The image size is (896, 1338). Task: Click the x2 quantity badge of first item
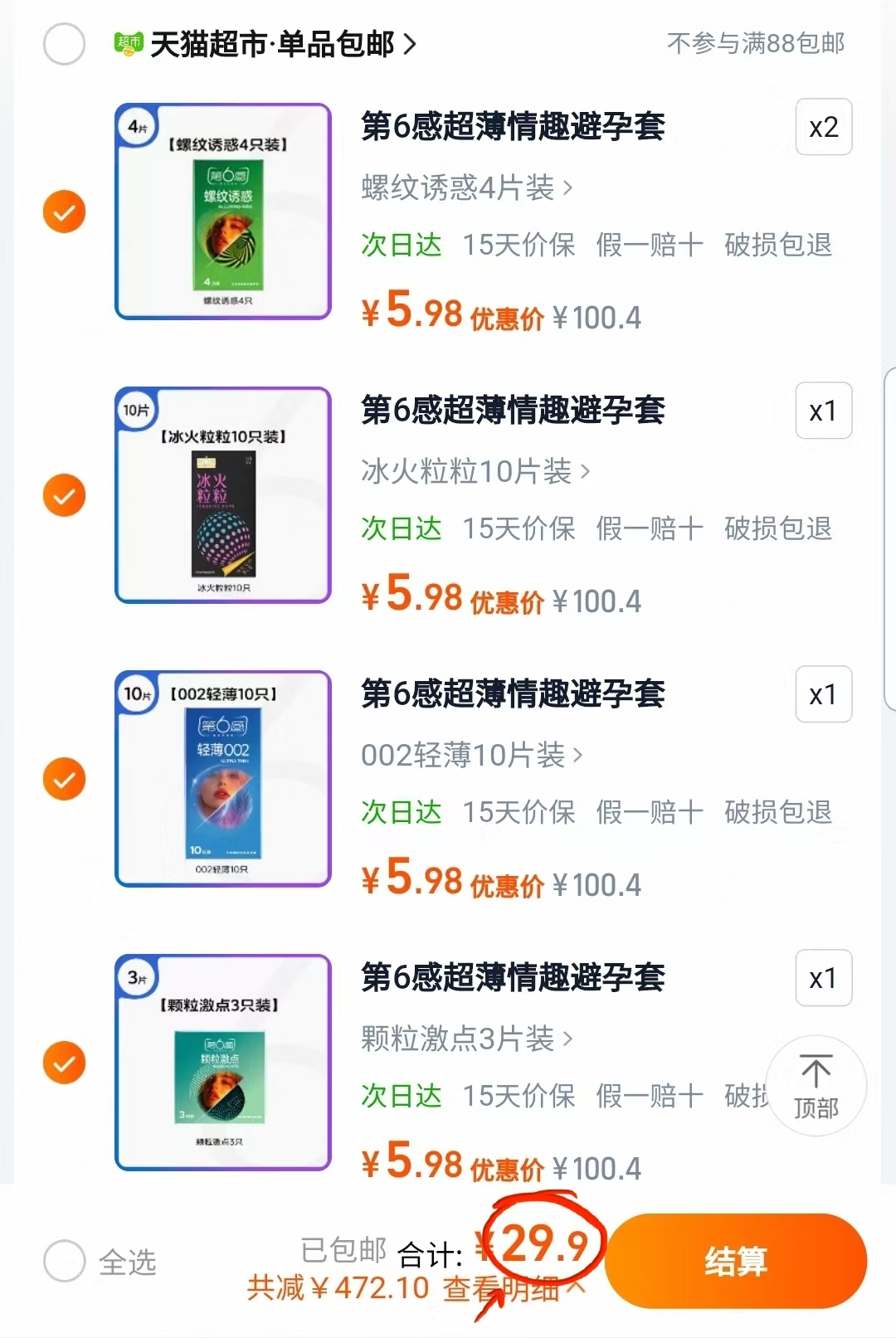823,127
